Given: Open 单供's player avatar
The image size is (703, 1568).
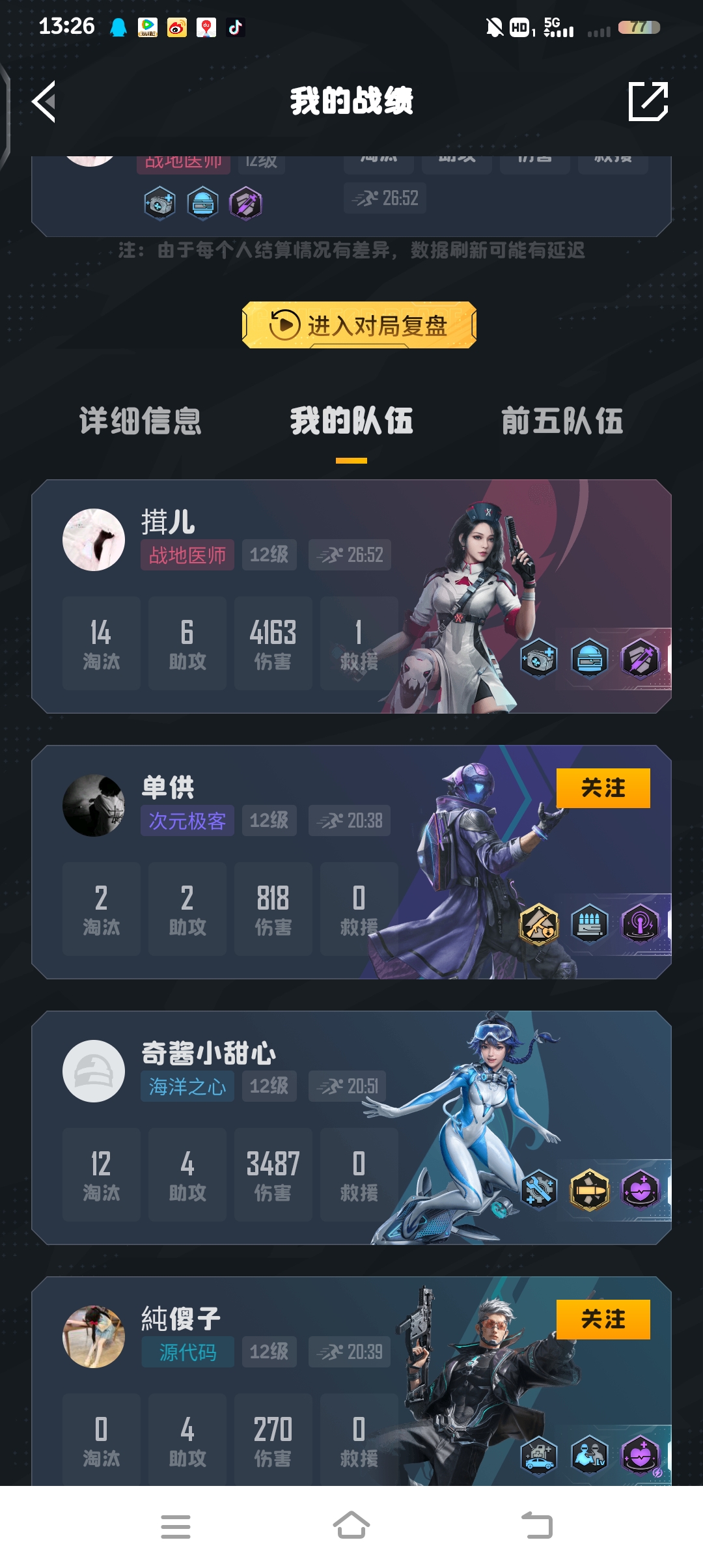Looking at the screenshot, I should (94, 805).
